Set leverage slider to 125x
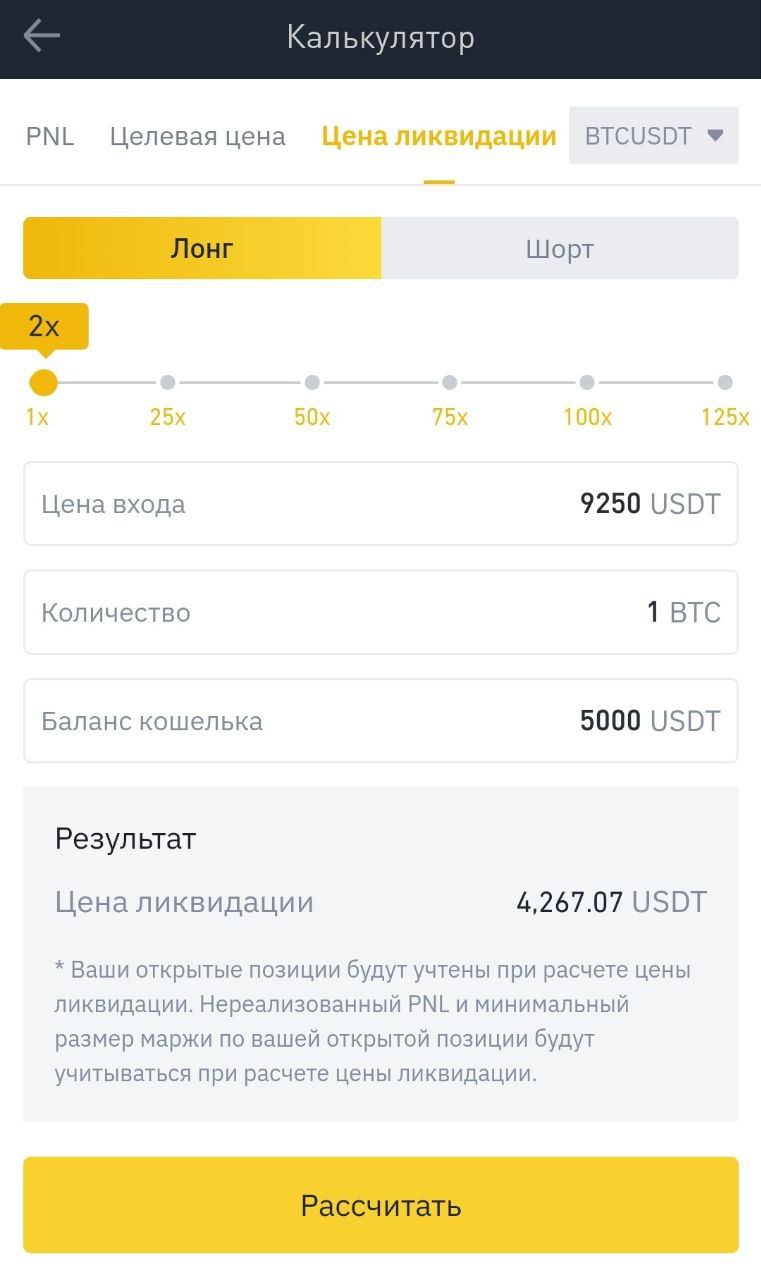 tap(725, 382)
